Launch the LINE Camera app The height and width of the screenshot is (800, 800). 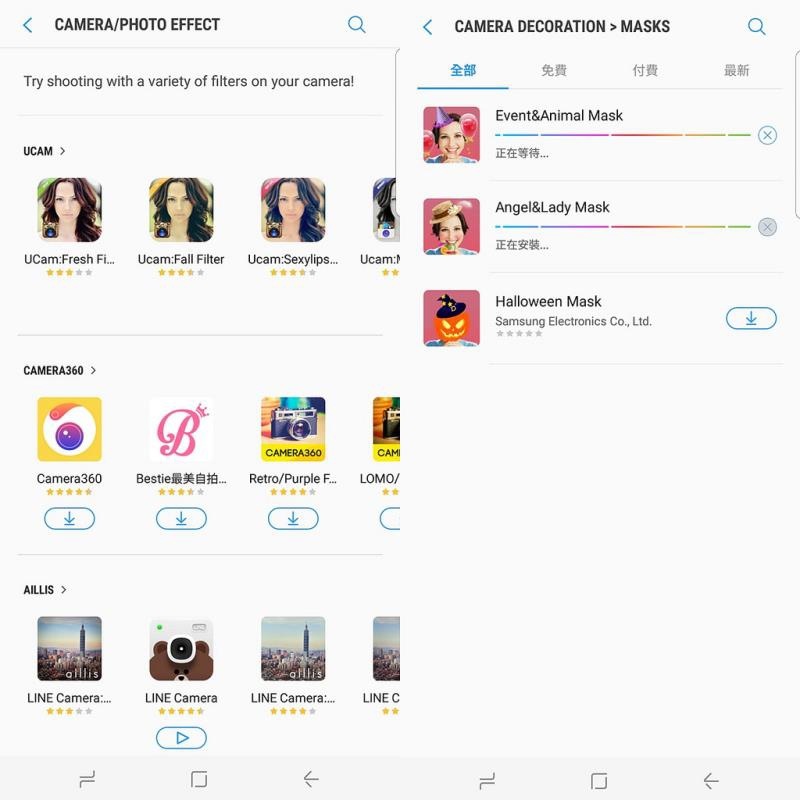click(x=181, y=738)
